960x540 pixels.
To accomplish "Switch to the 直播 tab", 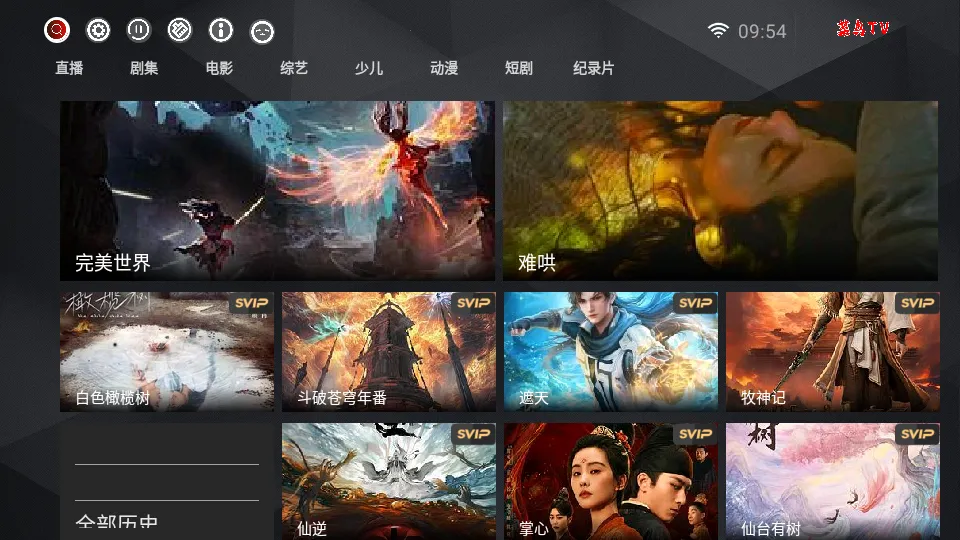I will pyautogui.click(x=69, y=69).
